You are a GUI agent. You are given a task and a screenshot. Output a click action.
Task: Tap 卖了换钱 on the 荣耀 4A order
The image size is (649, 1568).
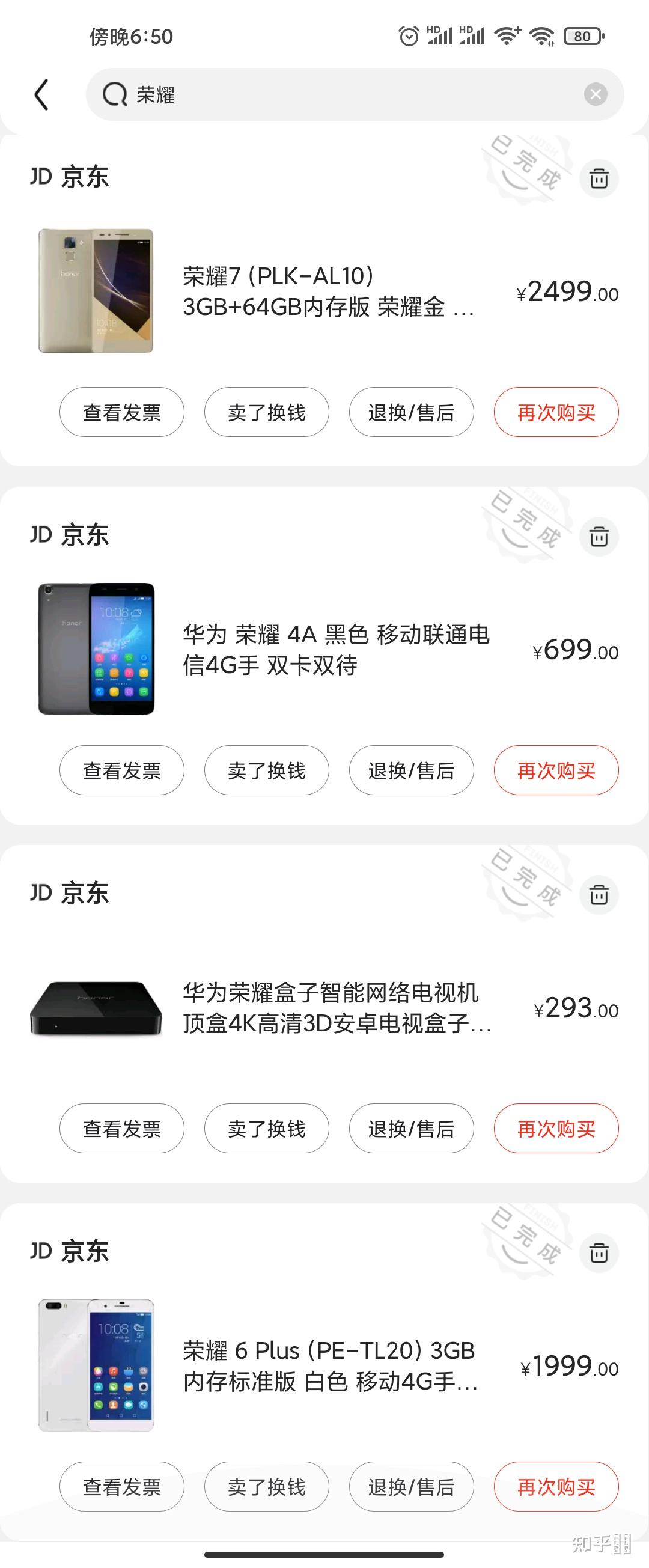[x=266, y=770]
